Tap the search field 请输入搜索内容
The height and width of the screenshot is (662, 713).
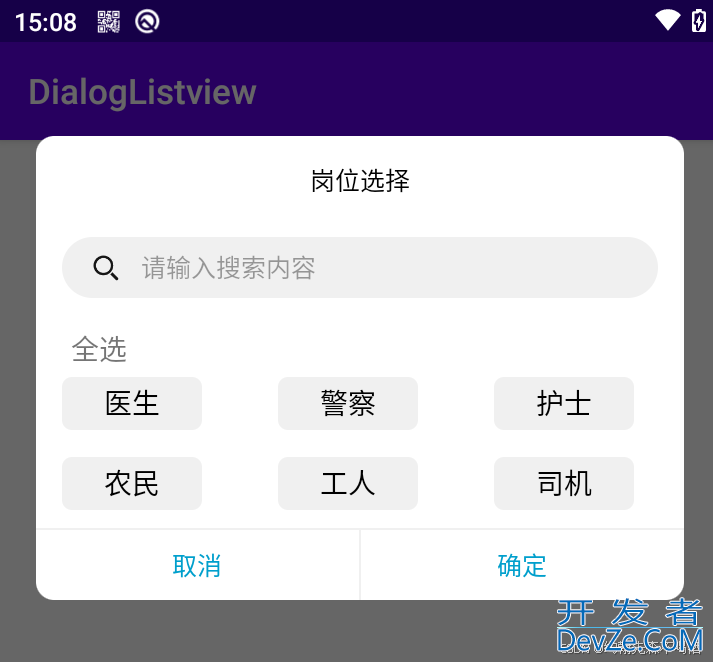coord(360,268)
